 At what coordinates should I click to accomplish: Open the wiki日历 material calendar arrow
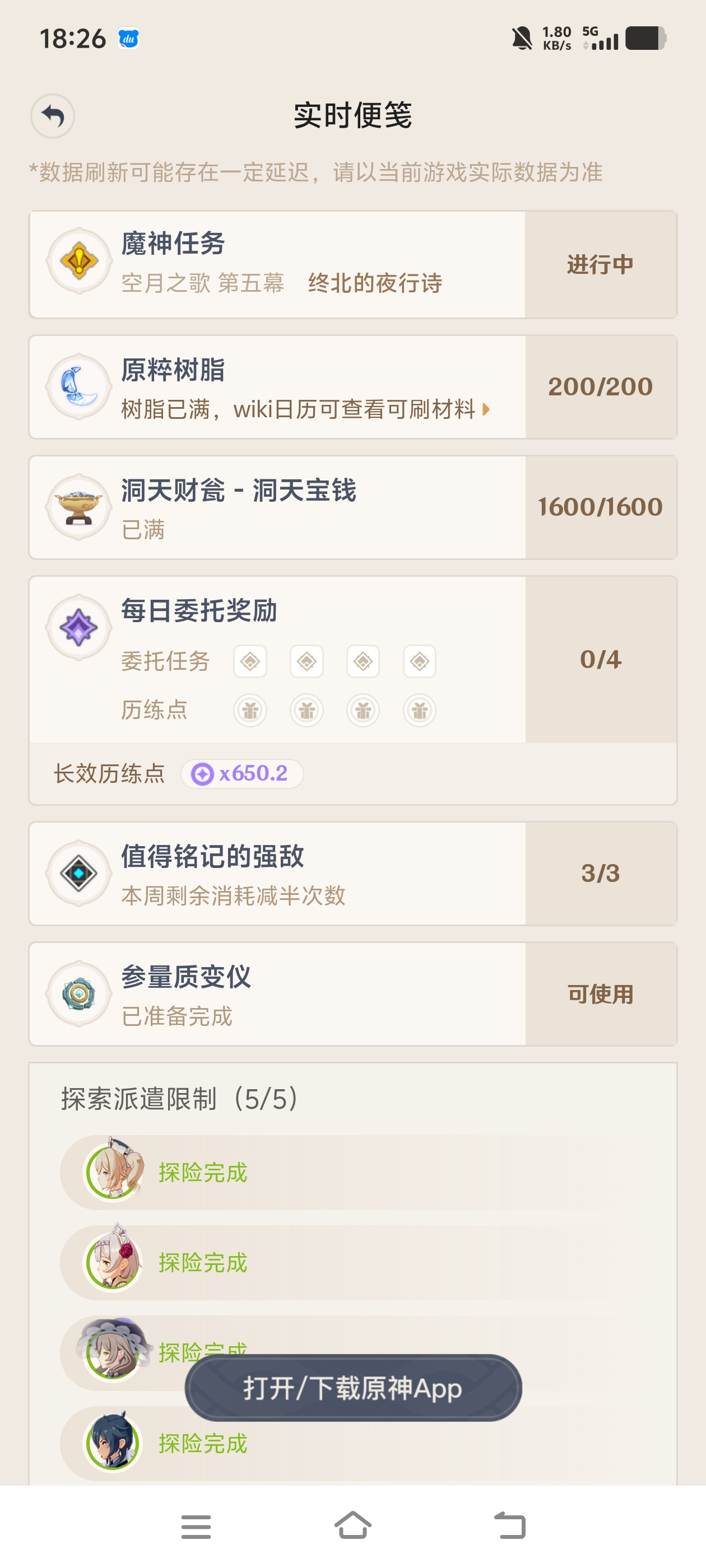pos(484,410)
